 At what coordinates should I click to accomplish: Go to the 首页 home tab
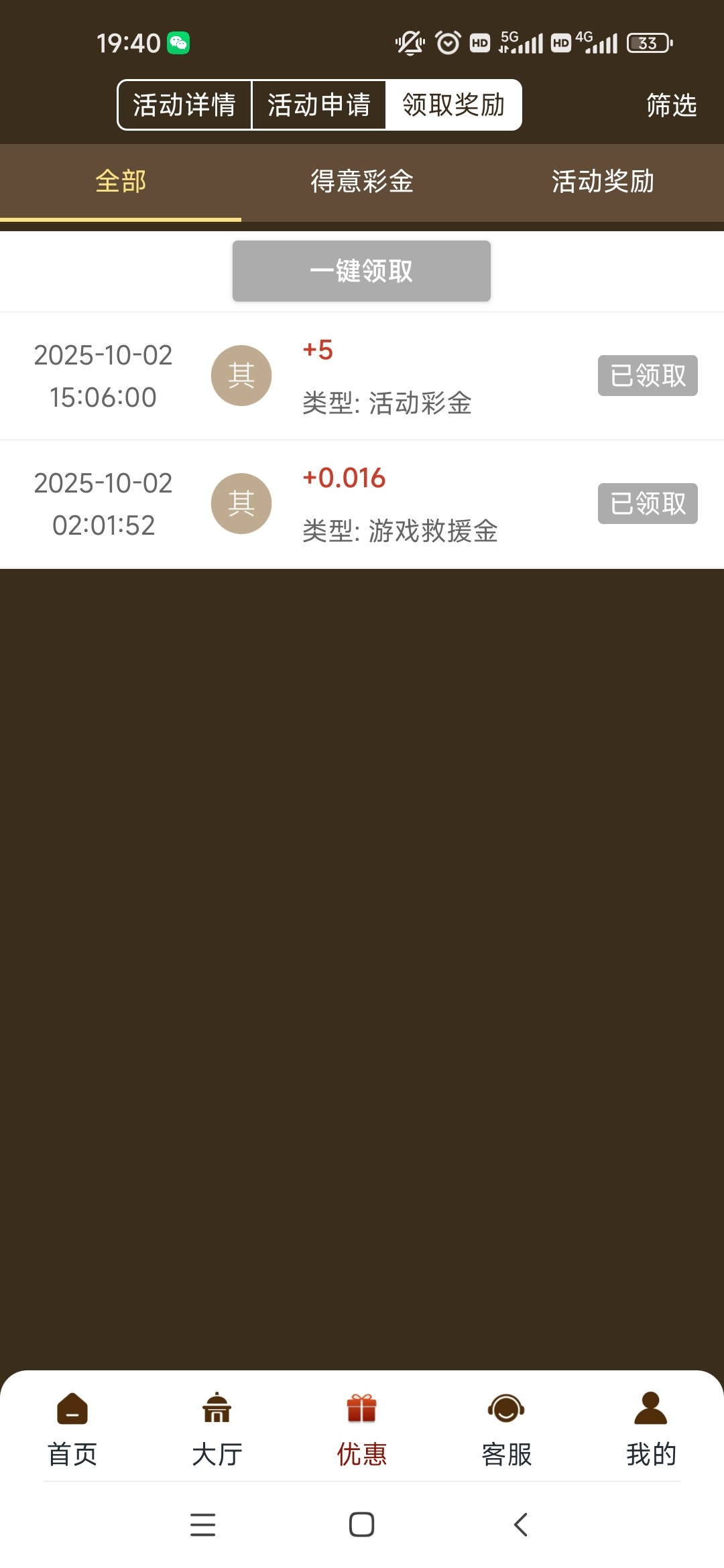click(72, 1429)
